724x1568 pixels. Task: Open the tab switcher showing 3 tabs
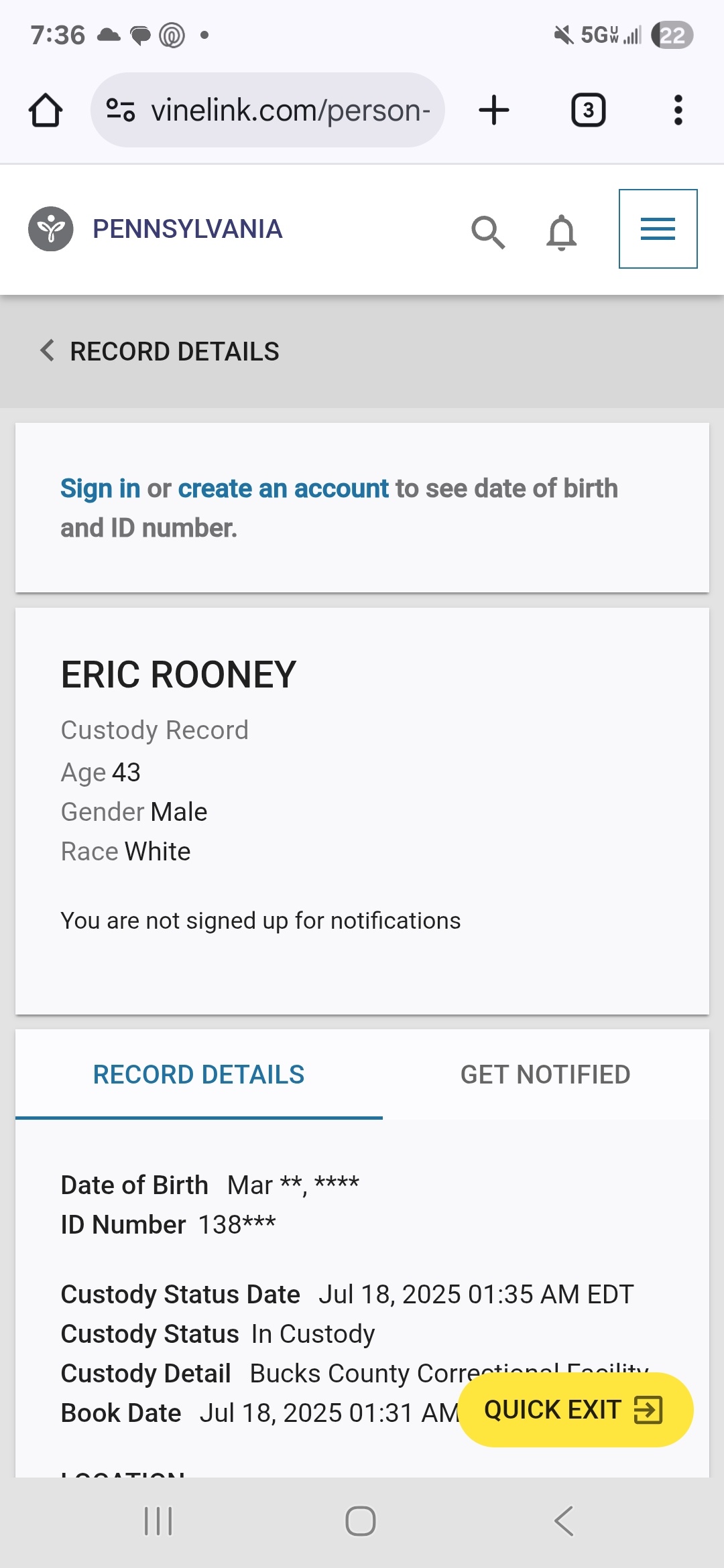[588, 110]
